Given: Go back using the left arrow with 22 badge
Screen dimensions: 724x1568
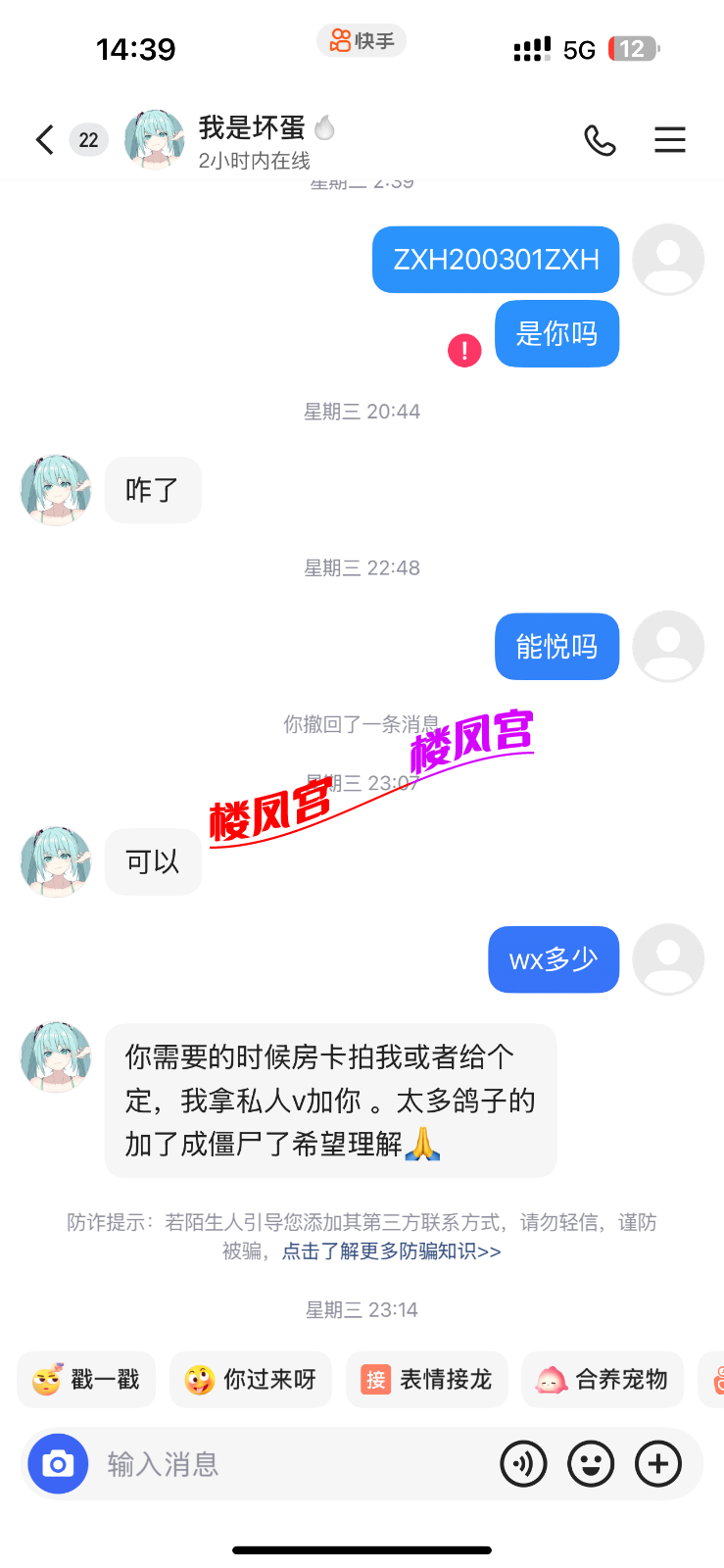Looking at the screenshot, I should click(x=44, y=139).
